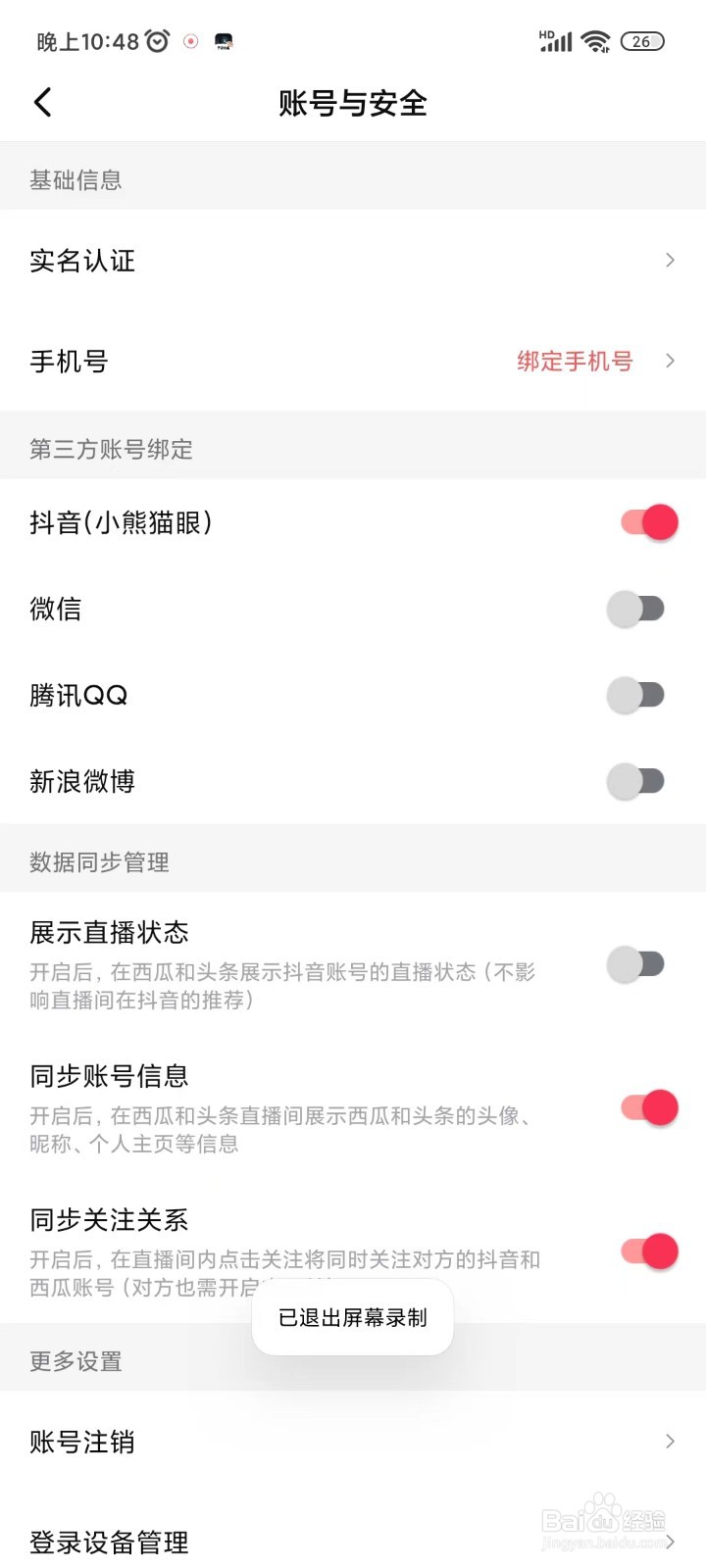Expand the 实名认证 item via its chevron
The height and width of the screenshot is (1568, 706).
pos(671,260)
